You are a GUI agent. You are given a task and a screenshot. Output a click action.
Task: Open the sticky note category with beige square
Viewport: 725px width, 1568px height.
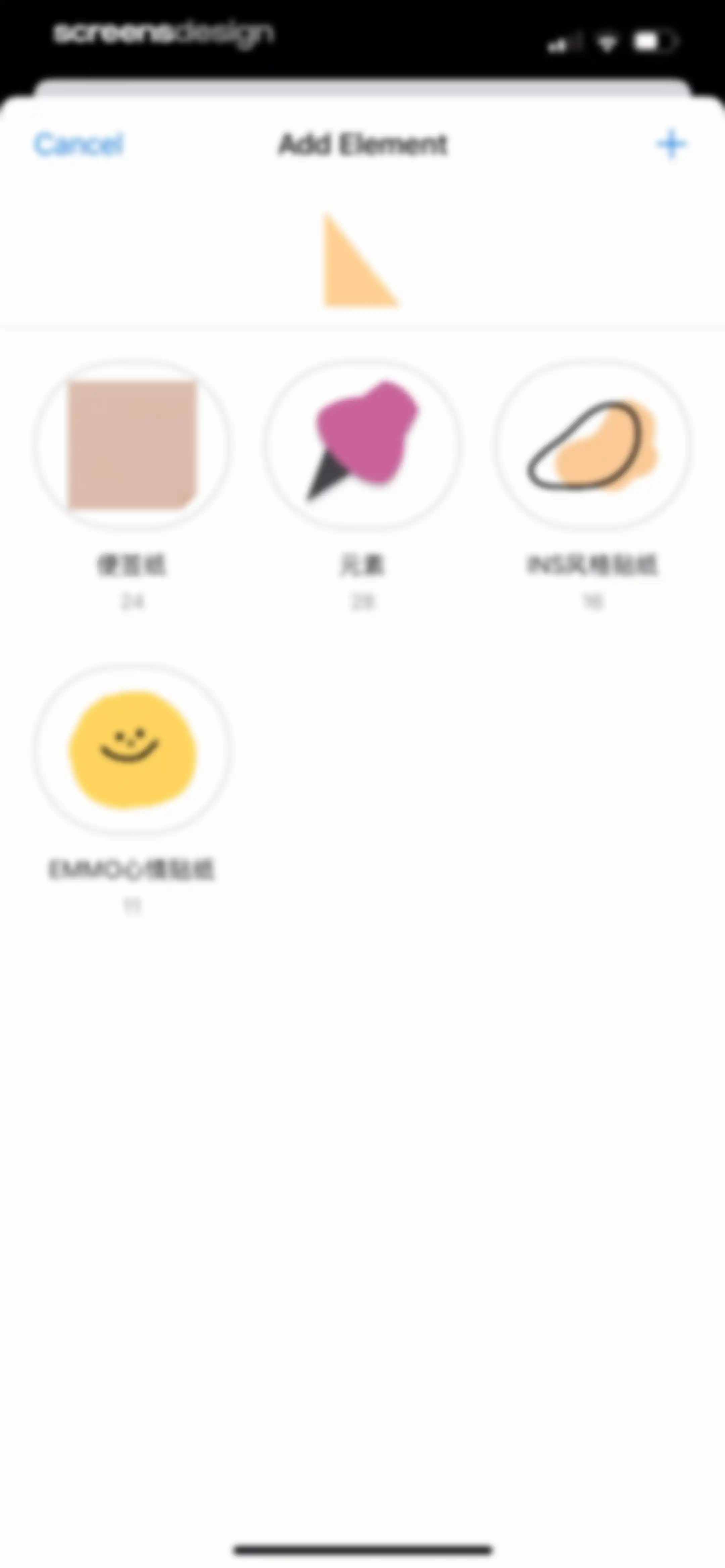pyautogui.click(x=132, y=444)
